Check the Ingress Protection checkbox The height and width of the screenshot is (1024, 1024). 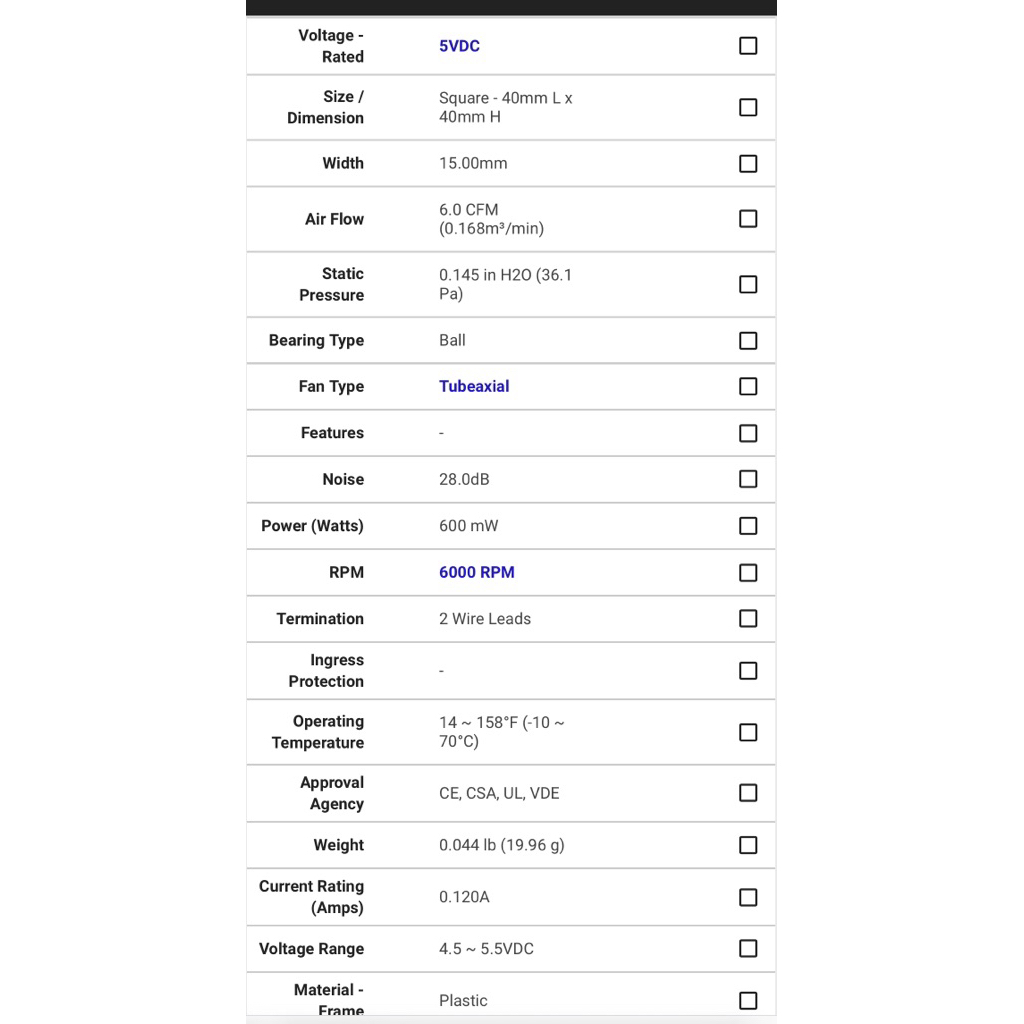point(748,671)
